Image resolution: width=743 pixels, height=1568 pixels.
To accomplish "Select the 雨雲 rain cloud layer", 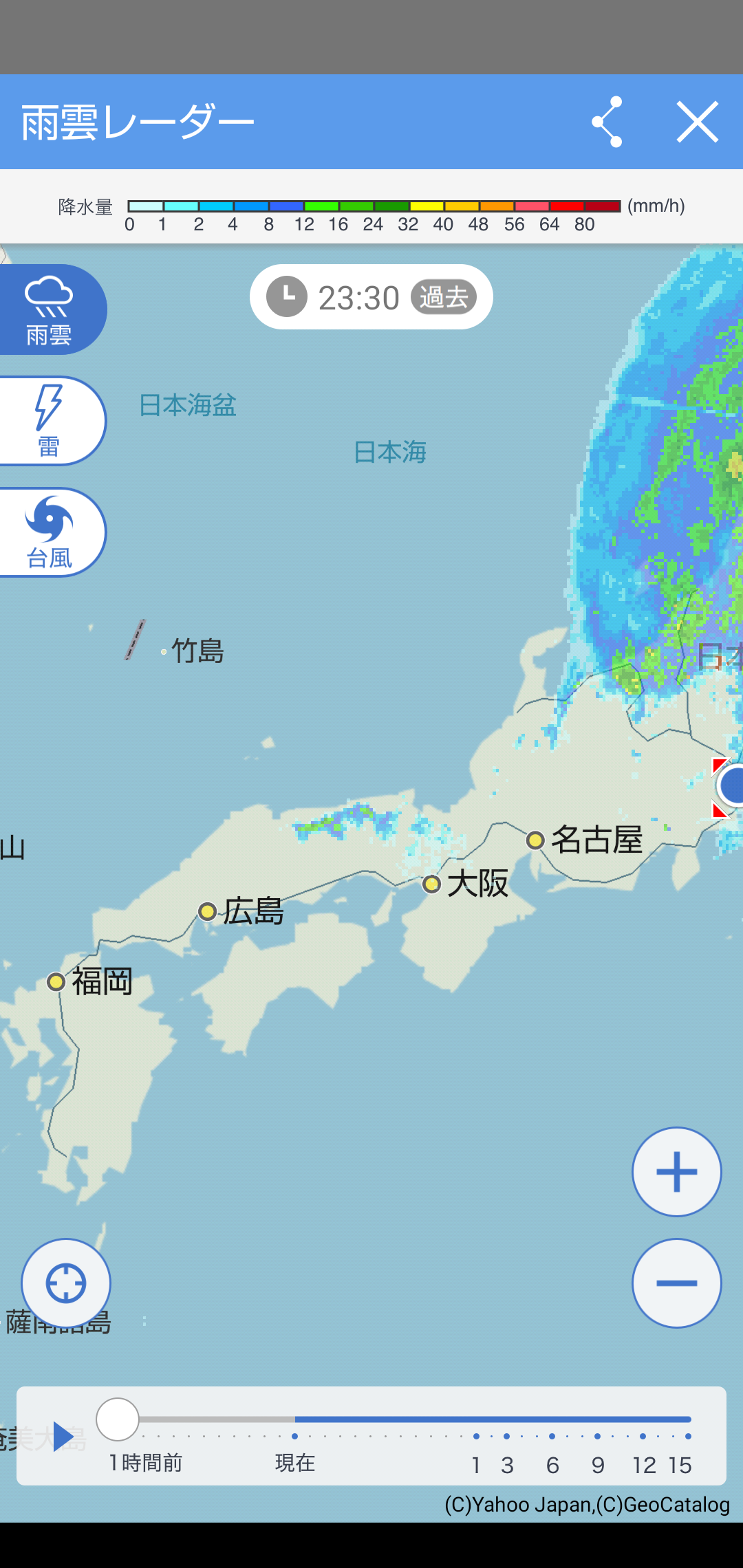I will pyautogui.click(x=50, y=309).
